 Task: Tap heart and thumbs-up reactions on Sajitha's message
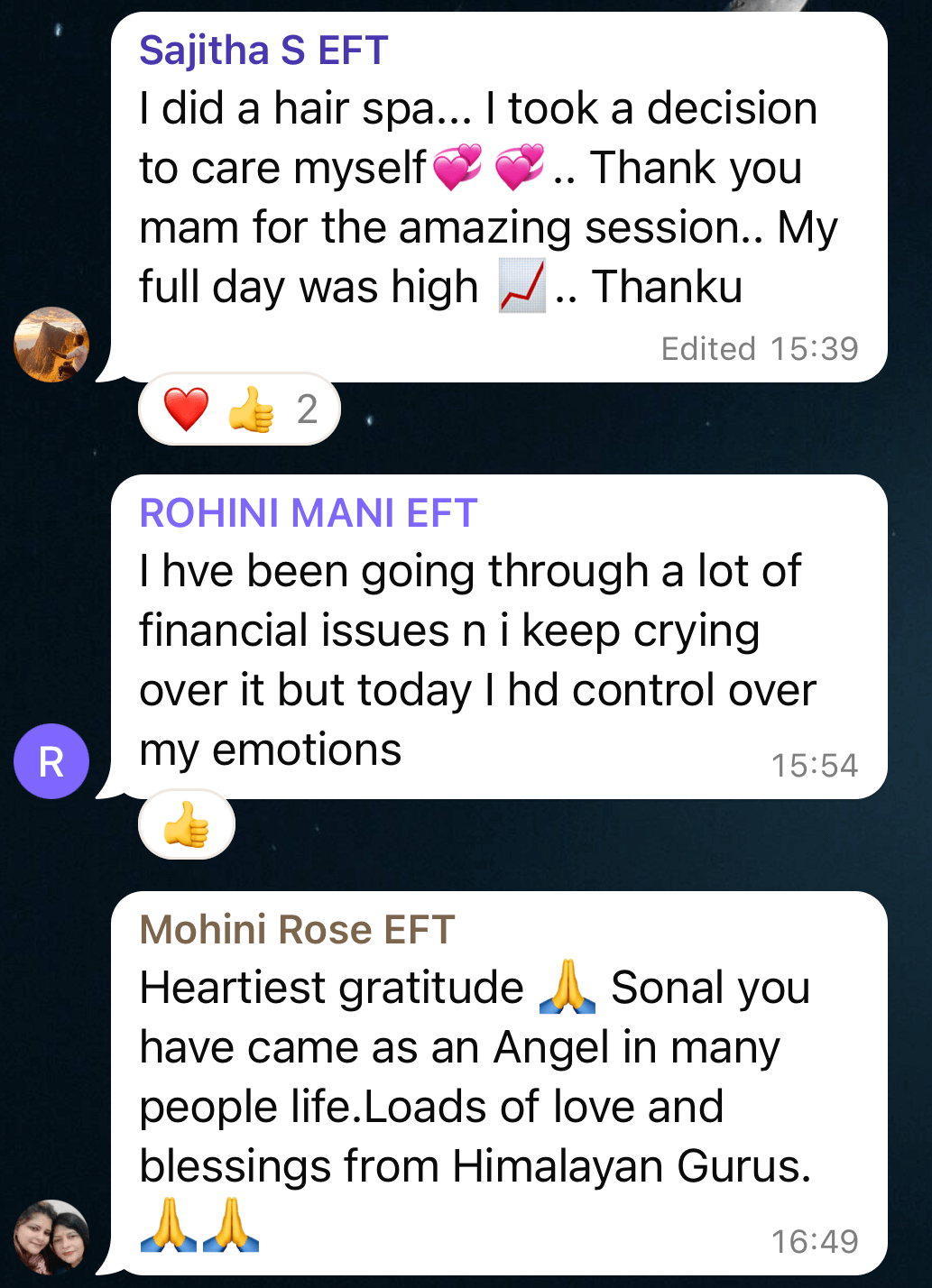click(x=239, y=409)
